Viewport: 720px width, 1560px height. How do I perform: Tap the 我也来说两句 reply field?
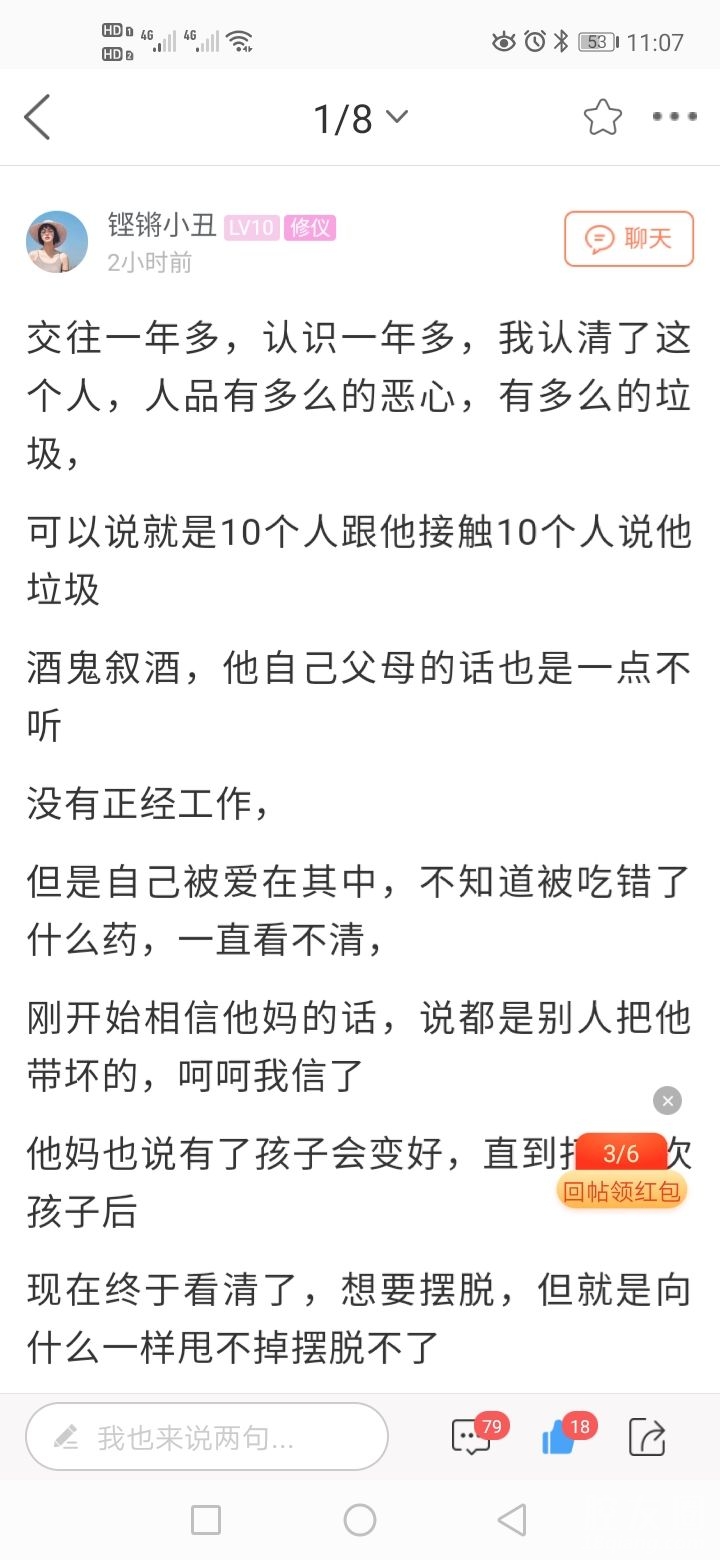[207, 1437]
